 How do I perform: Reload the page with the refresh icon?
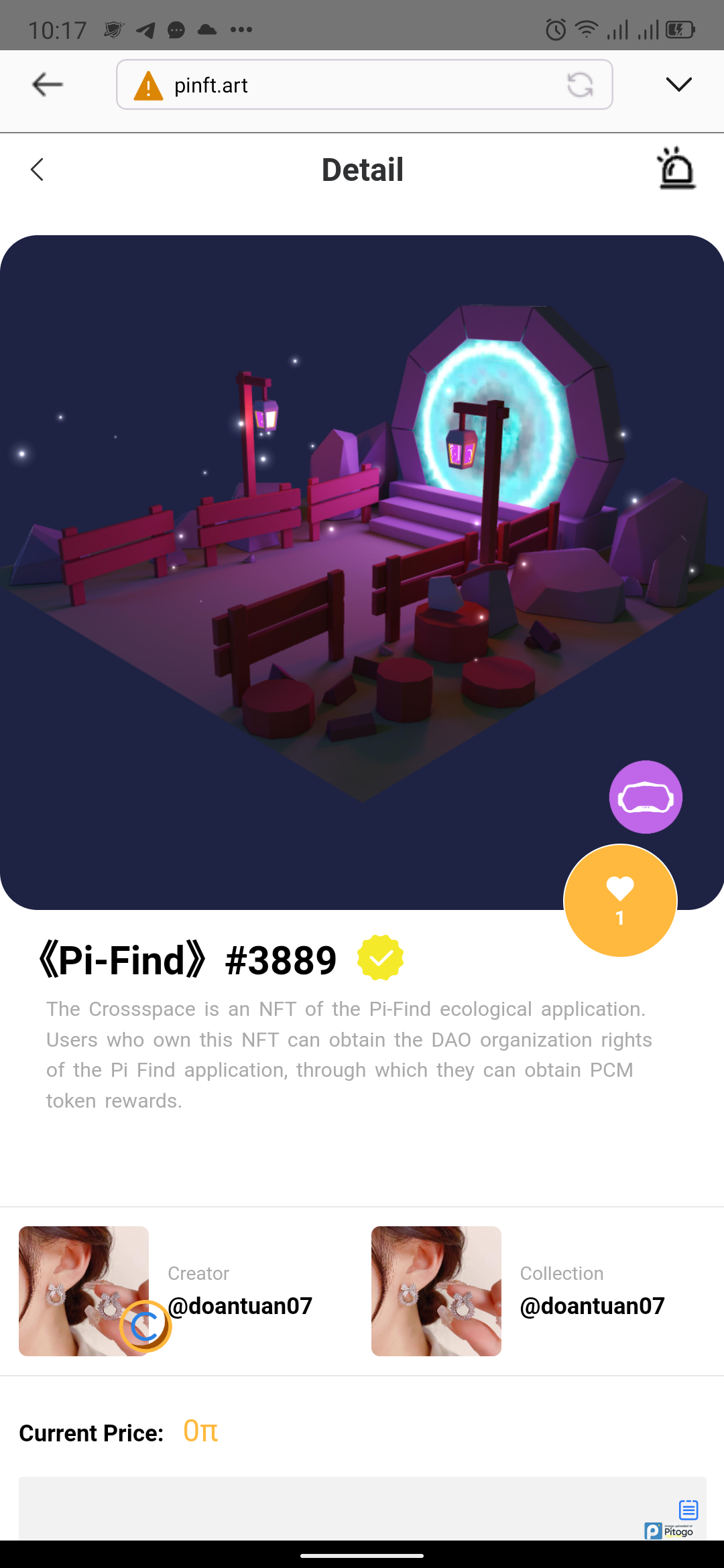coord(580,85)
